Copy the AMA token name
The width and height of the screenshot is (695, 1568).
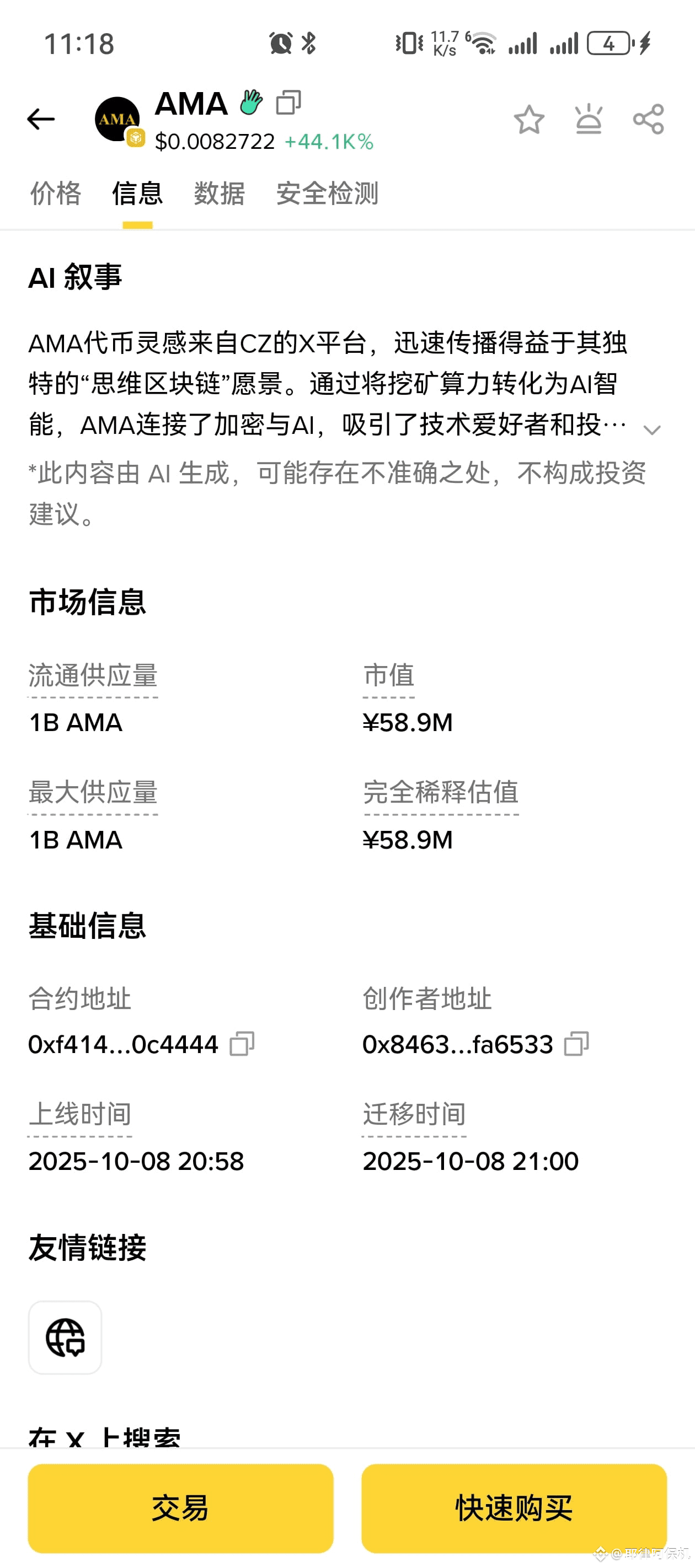click(x=288, y=103)
